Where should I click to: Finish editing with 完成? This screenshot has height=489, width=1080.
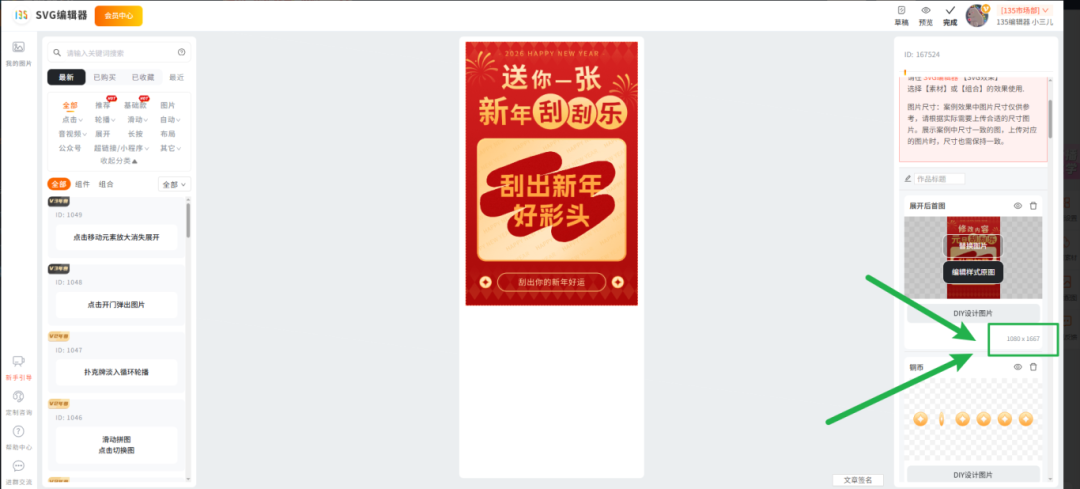click(950, 15)
